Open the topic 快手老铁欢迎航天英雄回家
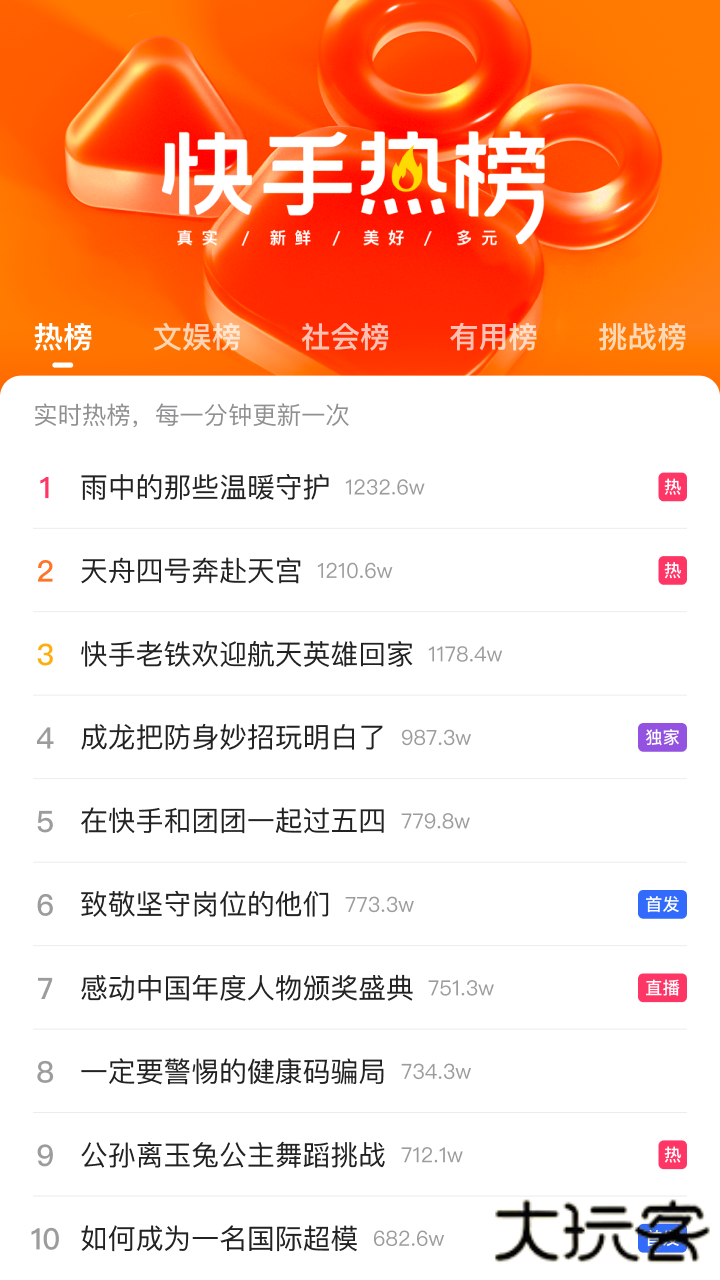 coord(245,654)
